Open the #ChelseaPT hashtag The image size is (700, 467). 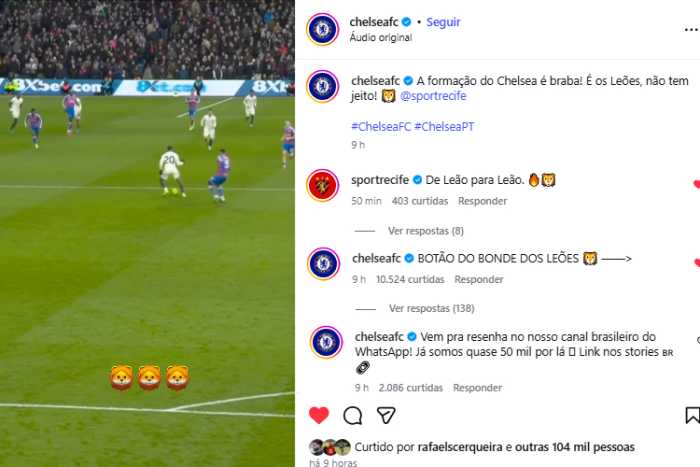tap(442, 126)
